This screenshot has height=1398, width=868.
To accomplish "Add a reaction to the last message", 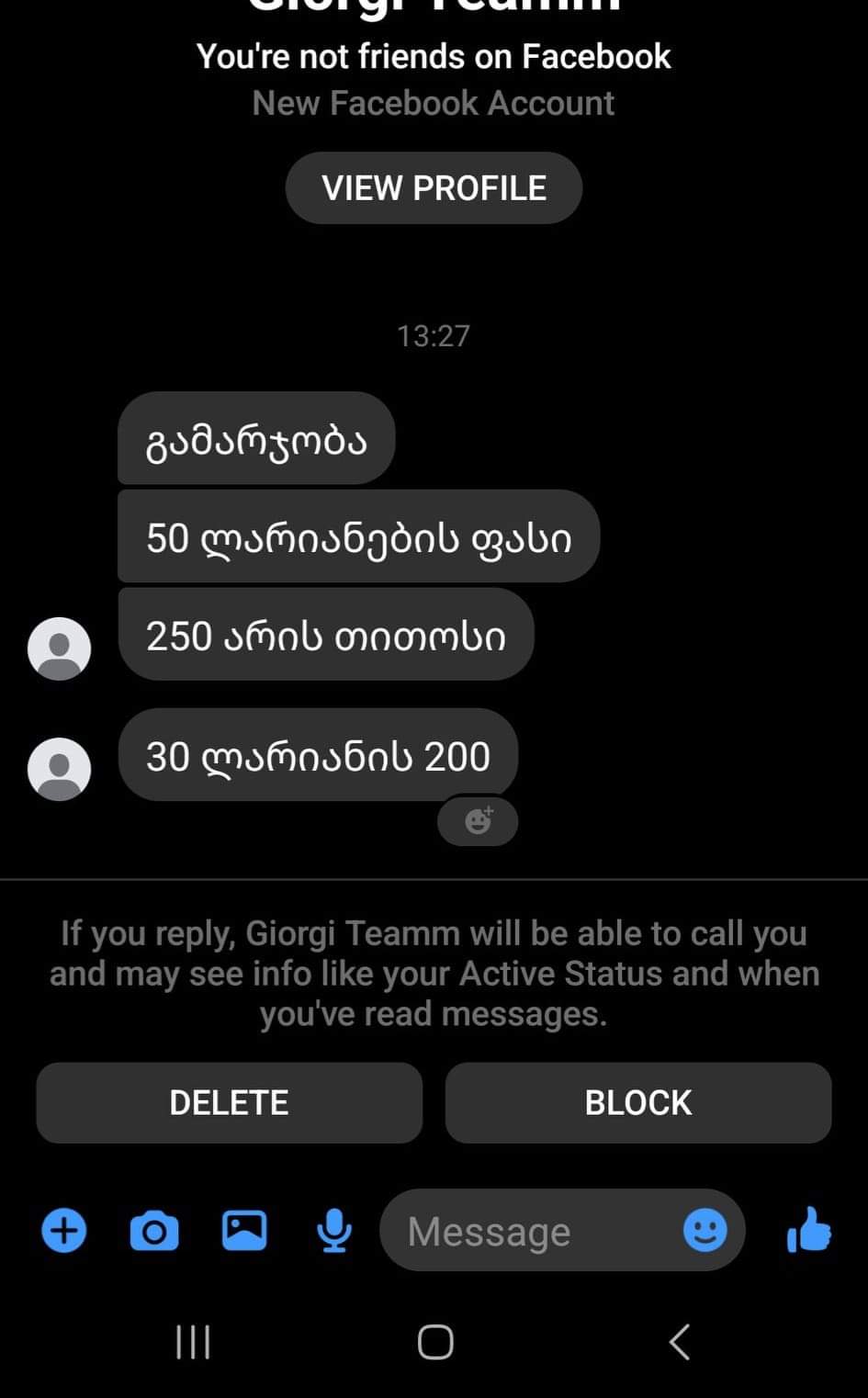I will tap(478, 820).
